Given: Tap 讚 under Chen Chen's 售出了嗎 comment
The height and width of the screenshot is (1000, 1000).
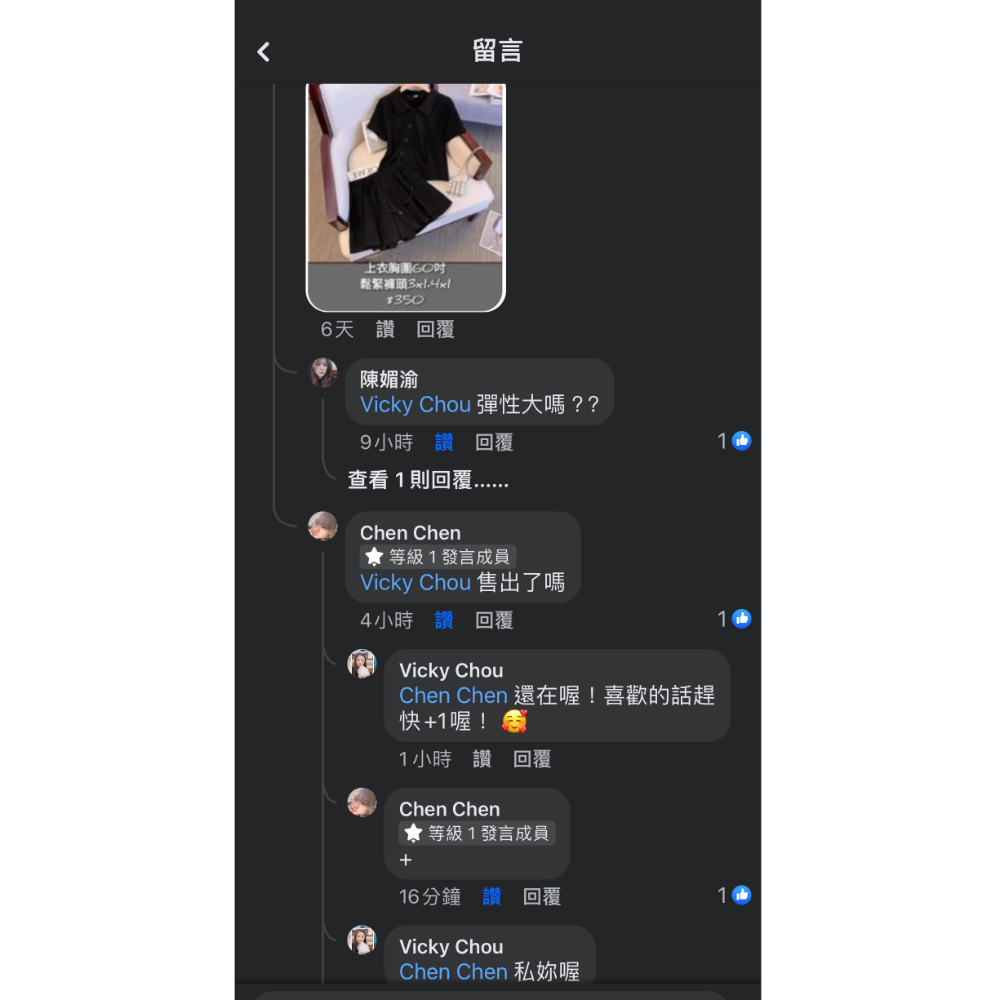Looking at the screenshot, I should [x=444, y=621].
